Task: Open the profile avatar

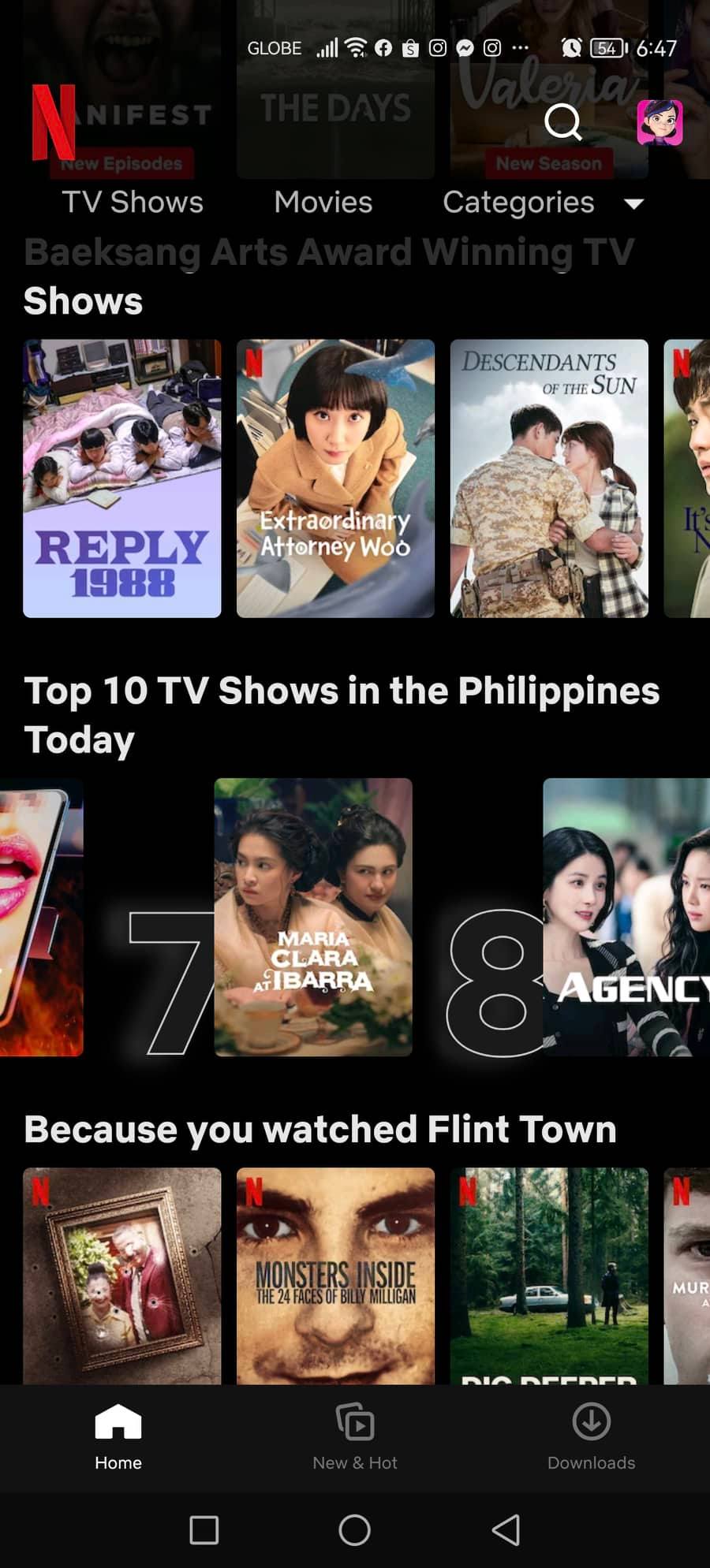Action: point(660,122)
